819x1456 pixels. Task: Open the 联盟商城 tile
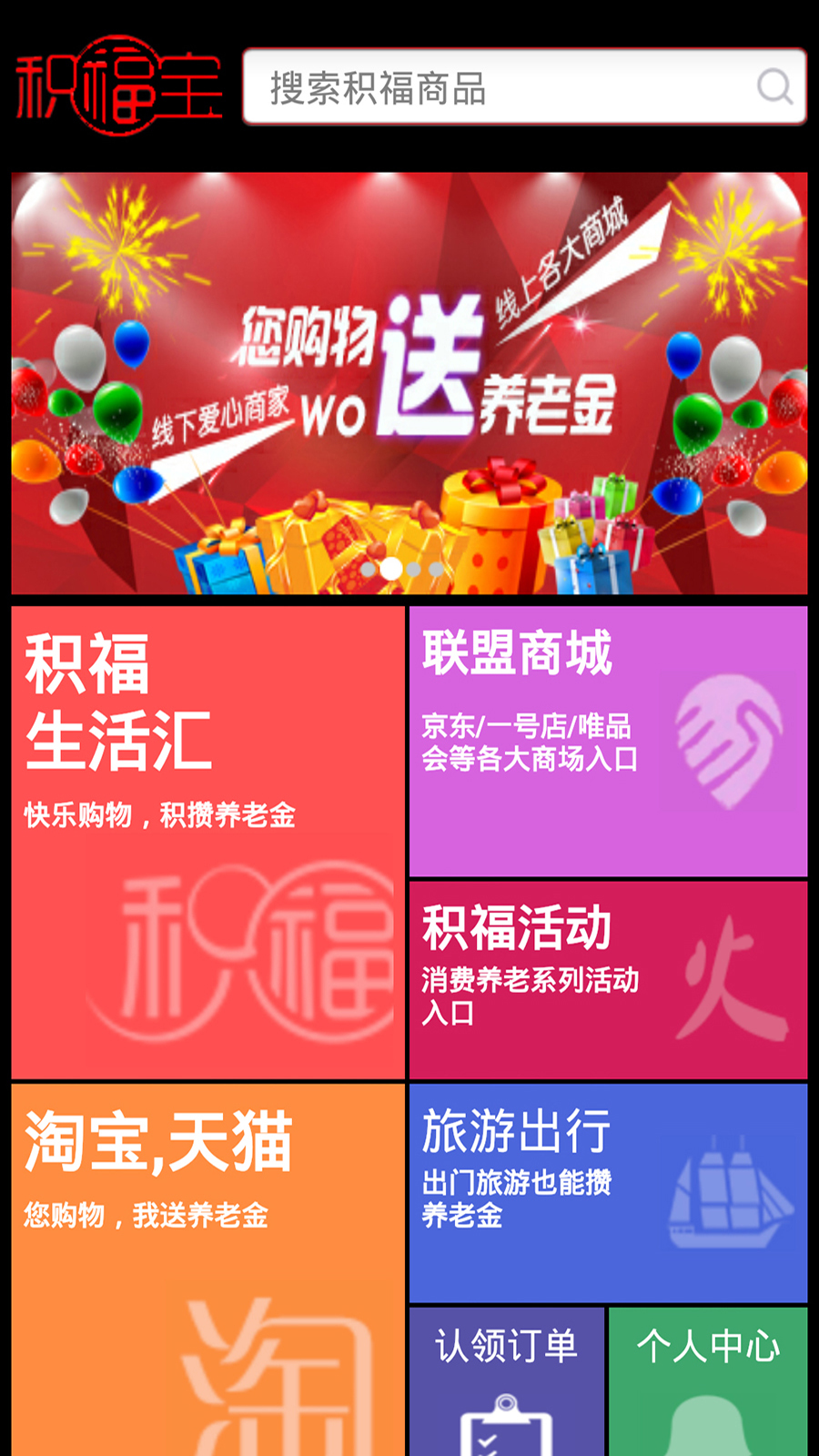point(608,742)
